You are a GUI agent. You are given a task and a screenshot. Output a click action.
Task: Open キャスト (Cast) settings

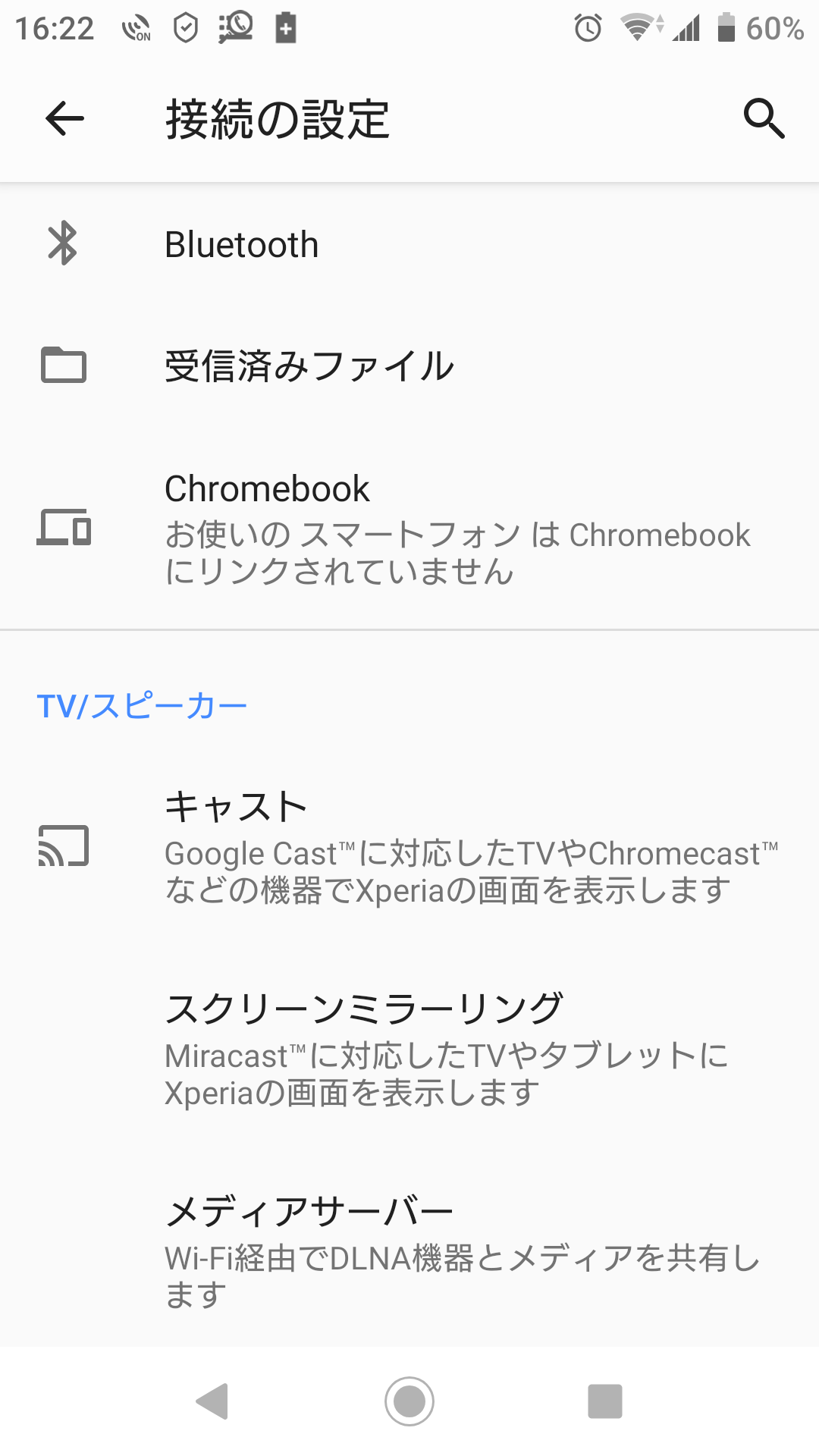click(x=409, y=846)
